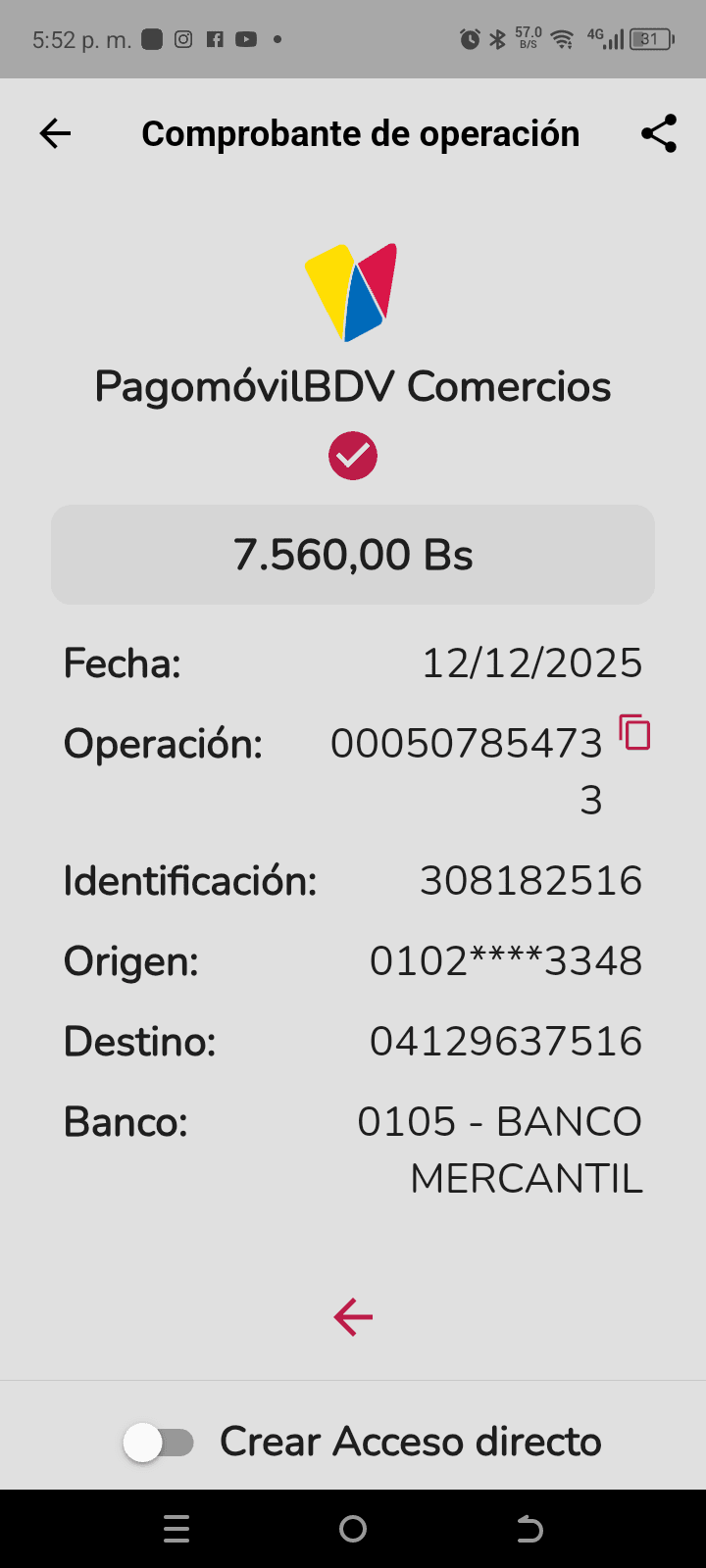Open recent apps from the navigation bar
706x1568 pixels.
[176, 1529]
